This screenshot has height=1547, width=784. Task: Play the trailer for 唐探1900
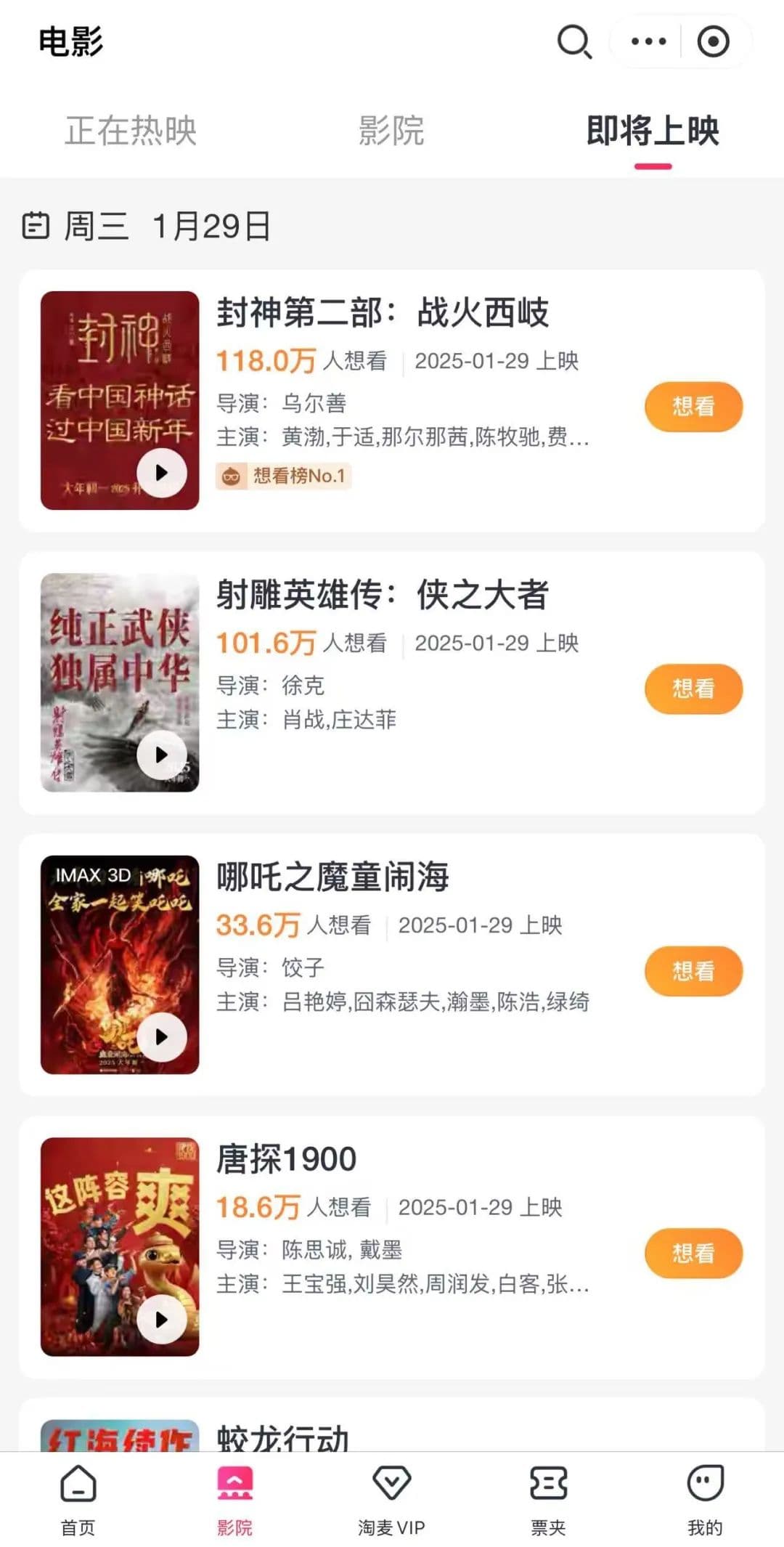click(x=161, y=1320)
